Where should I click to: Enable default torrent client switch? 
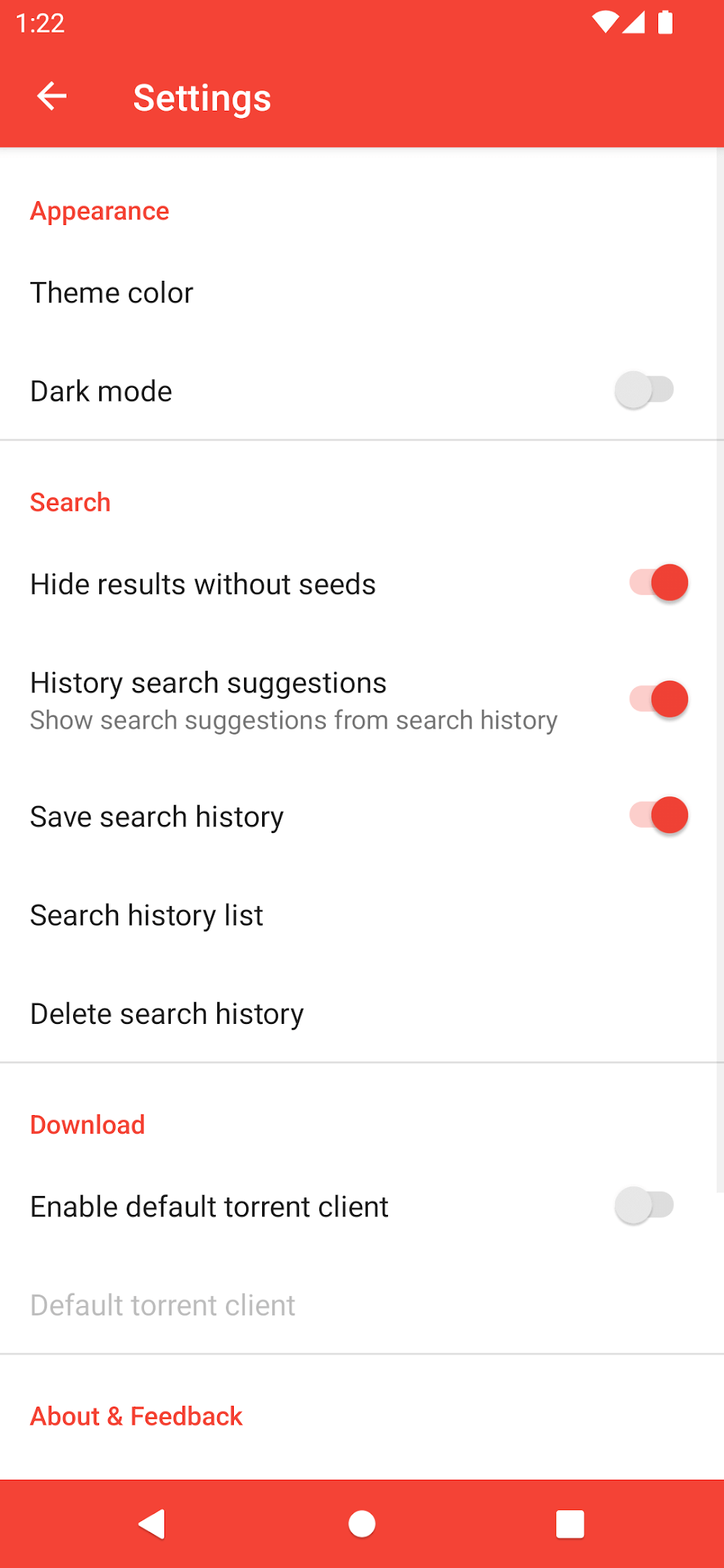click(644, 1205)
